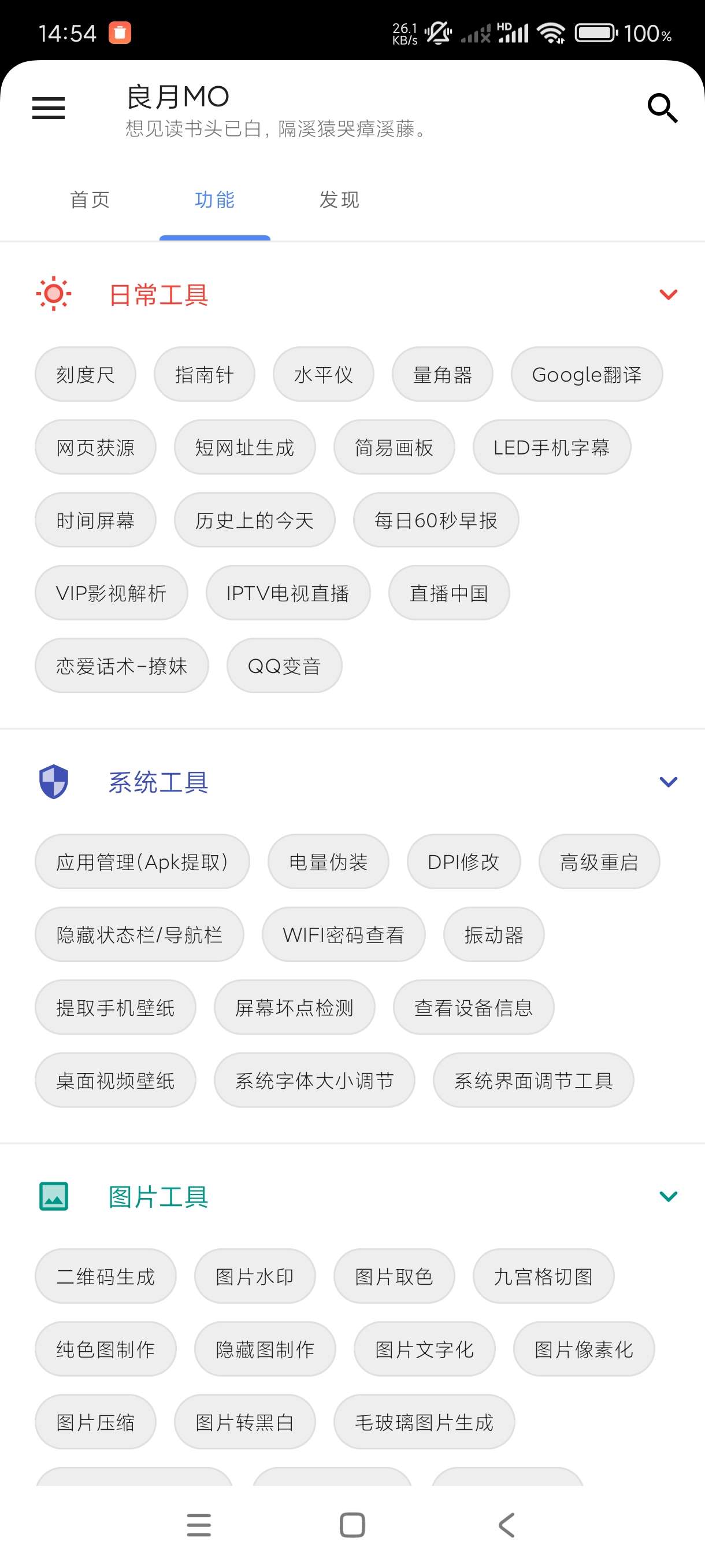Open 每日60秒早报

(436, 520)
